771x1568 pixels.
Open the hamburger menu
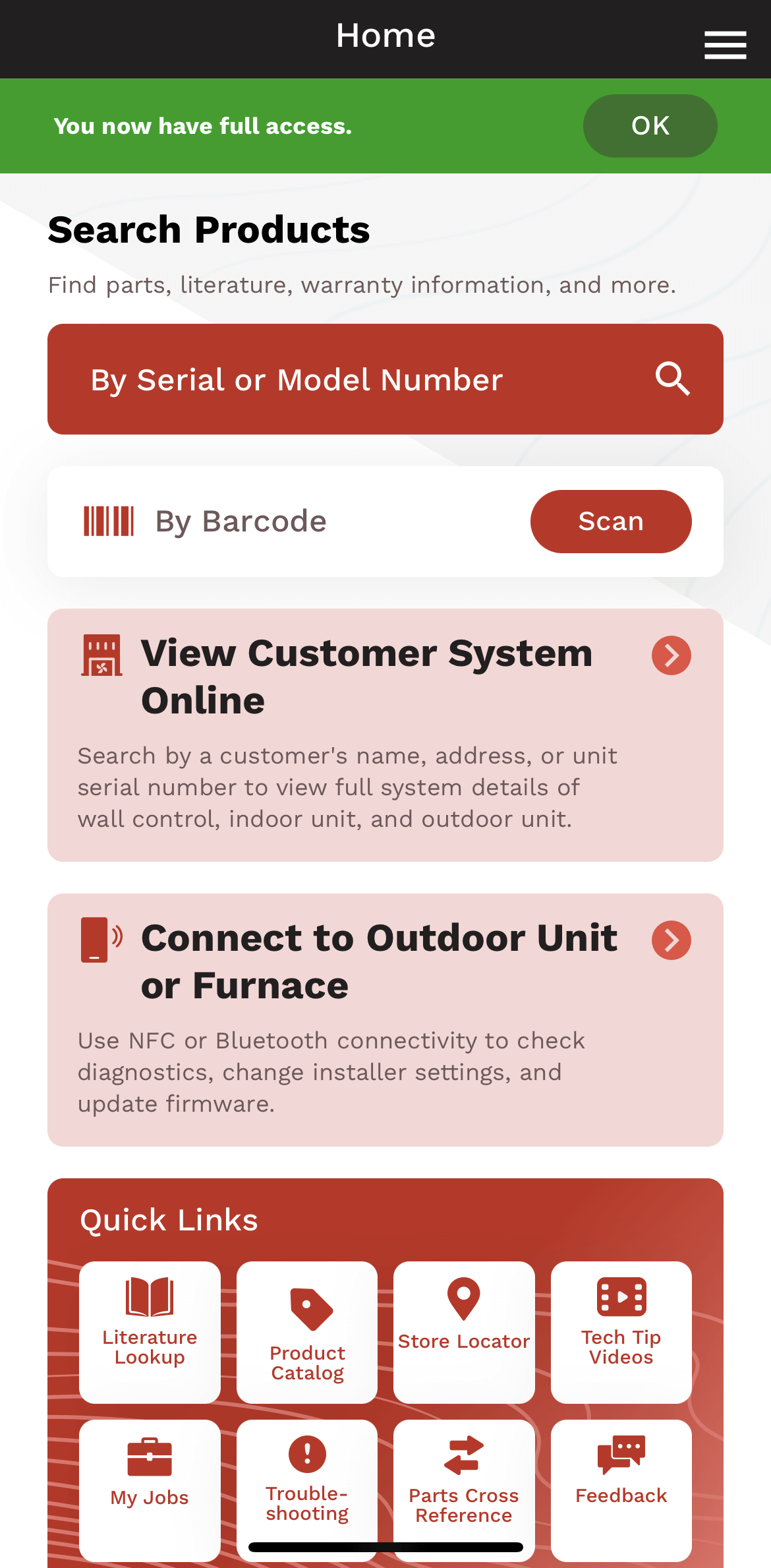[725, 45]
